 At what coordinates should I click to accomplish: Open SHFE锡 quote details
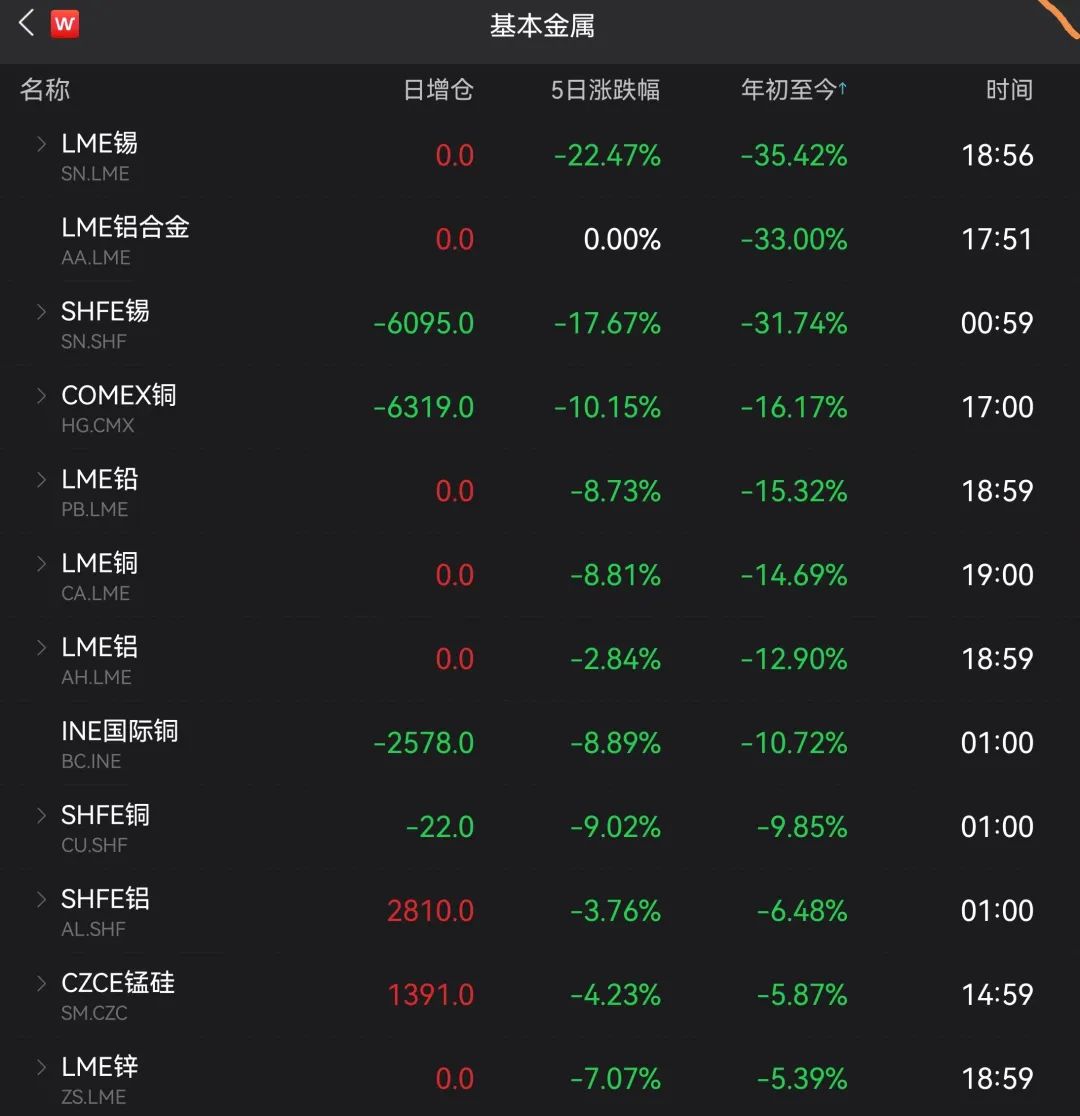click(x=105, y=322)
